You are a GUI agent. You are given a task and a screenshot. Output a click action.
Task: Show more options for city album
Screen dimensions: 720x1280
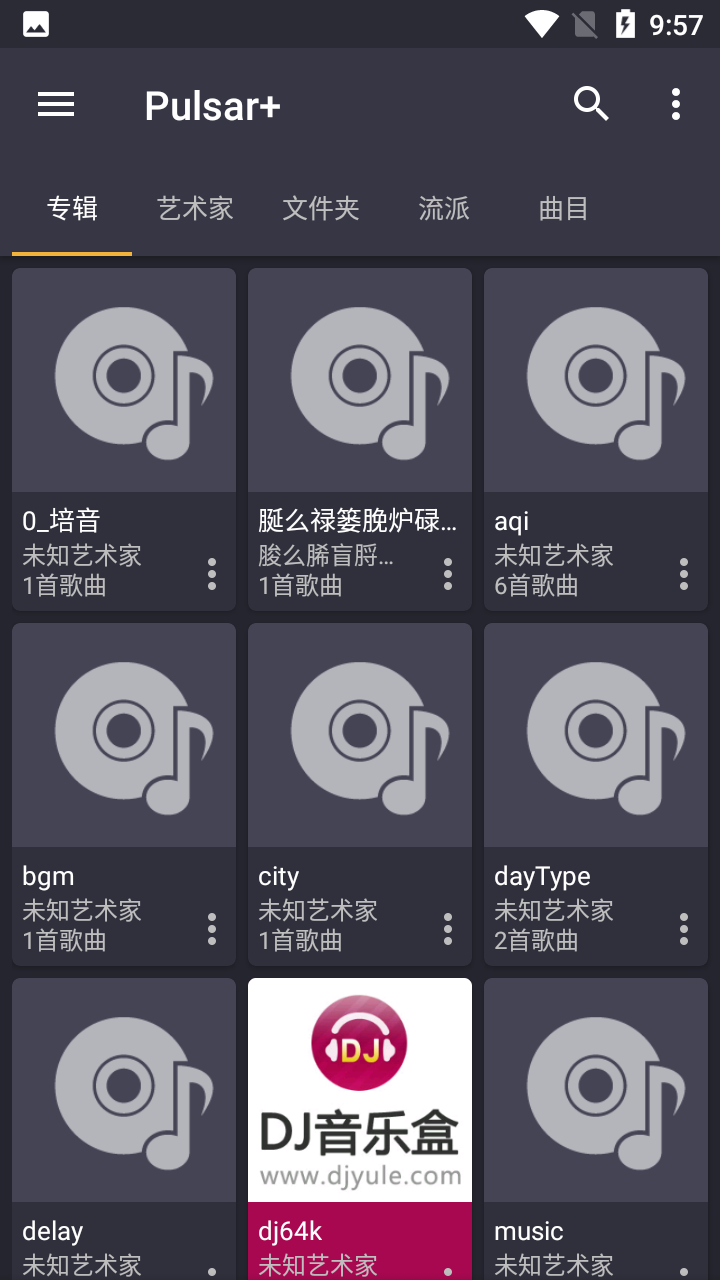click(448, 929)
